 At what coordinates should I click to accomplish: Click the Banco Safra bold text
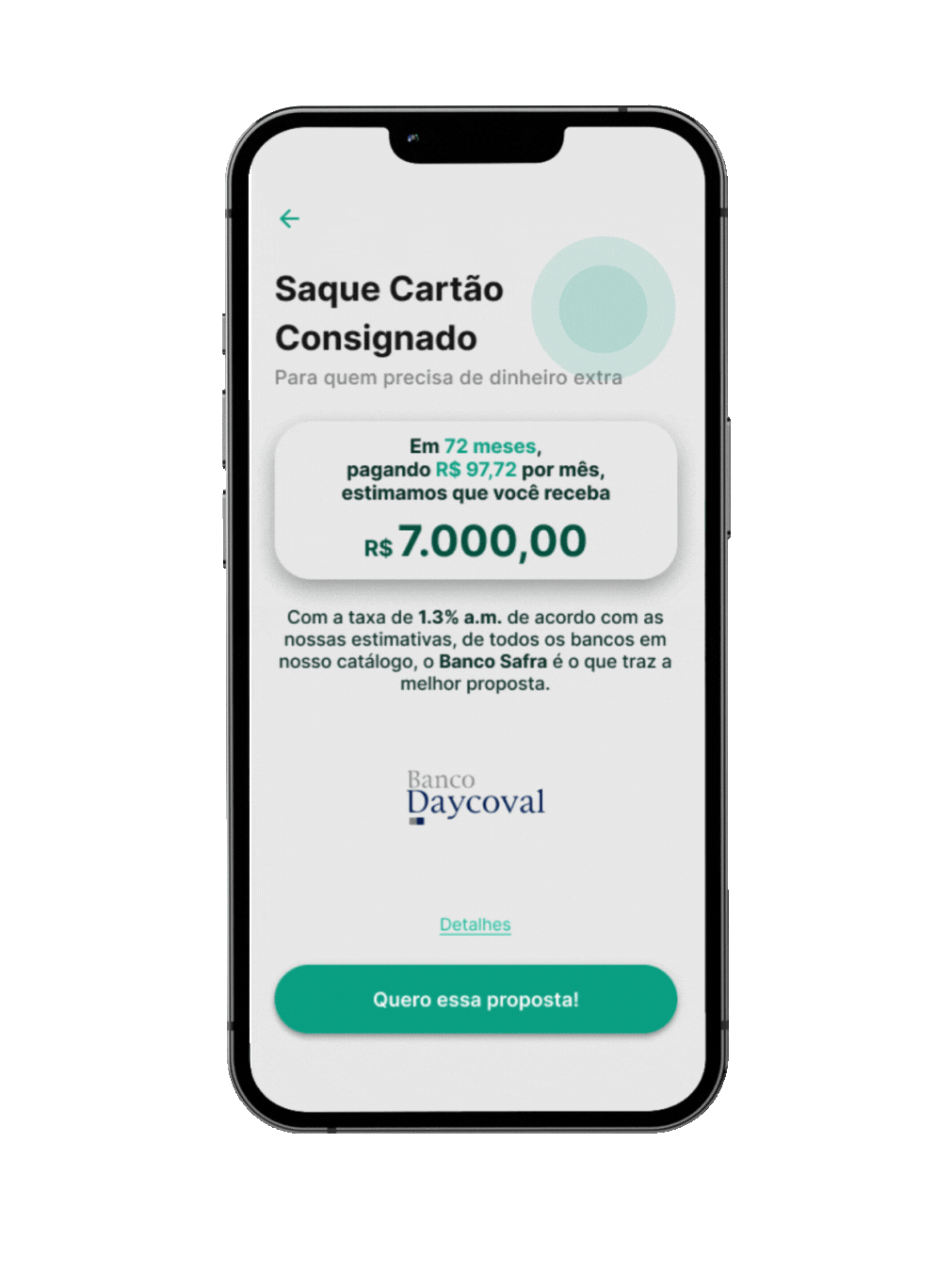[x=493, y=661]
